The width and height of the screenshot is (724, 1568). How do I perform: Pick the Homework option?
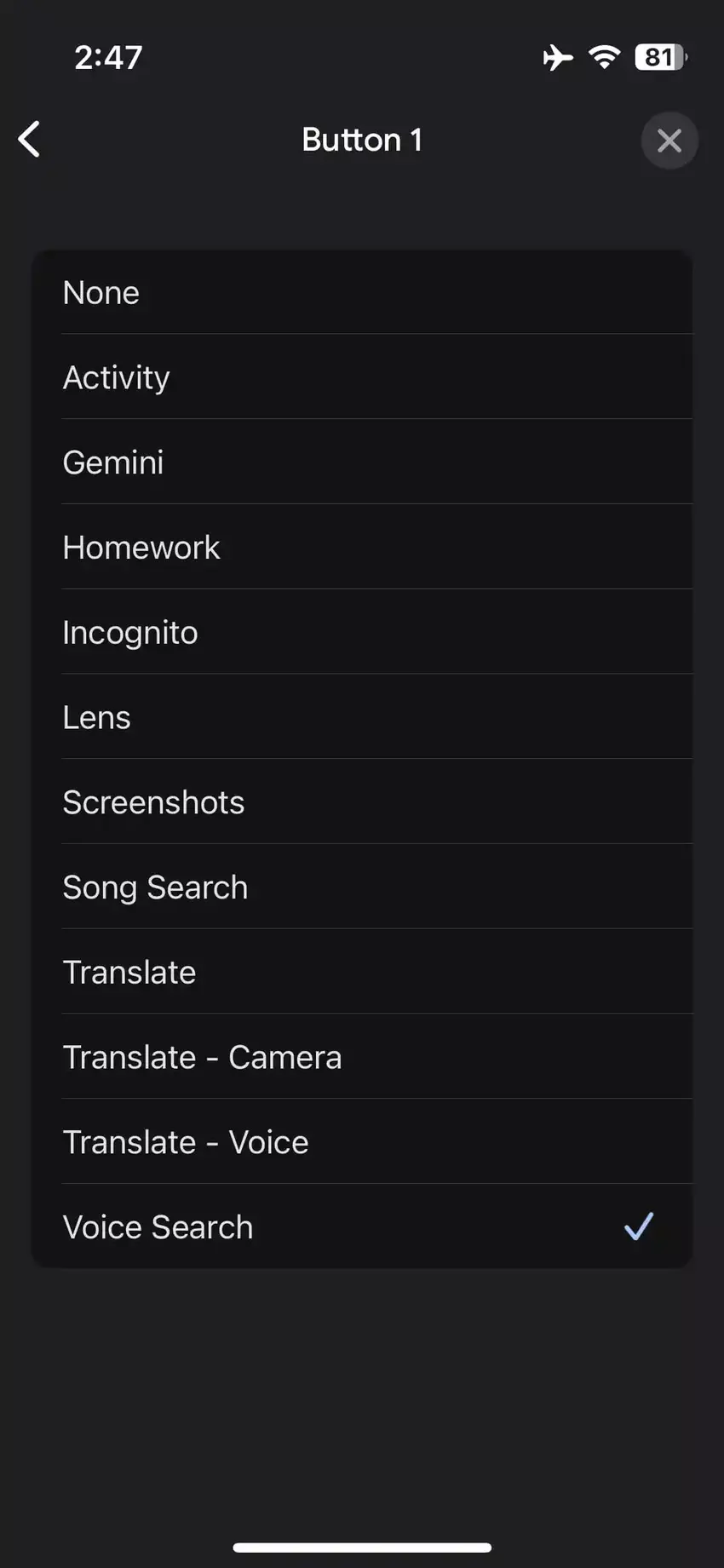pos(361,548)
